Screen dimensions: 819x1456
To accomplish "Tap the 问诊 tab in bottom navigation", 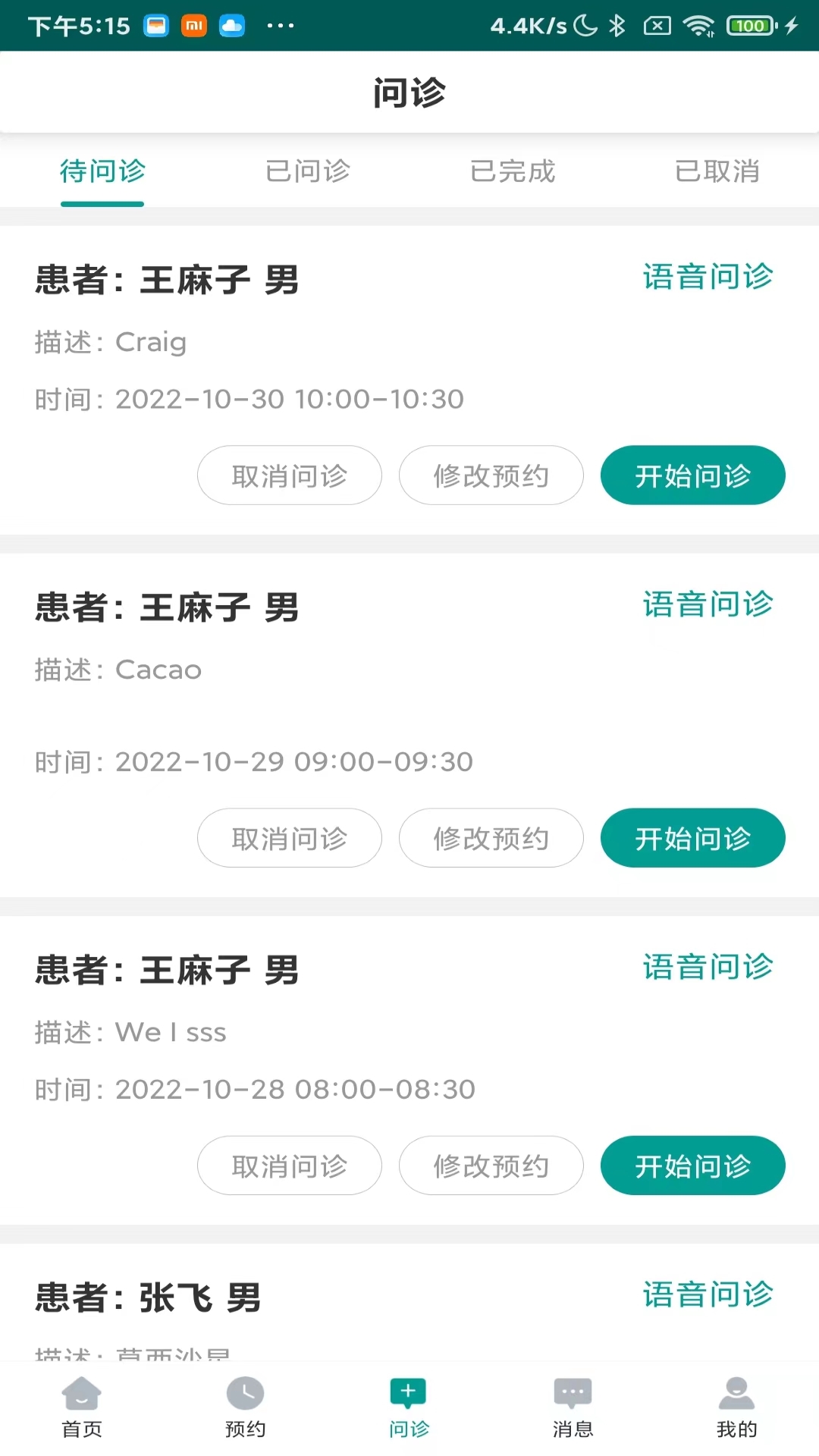I will coord(409,1407).
